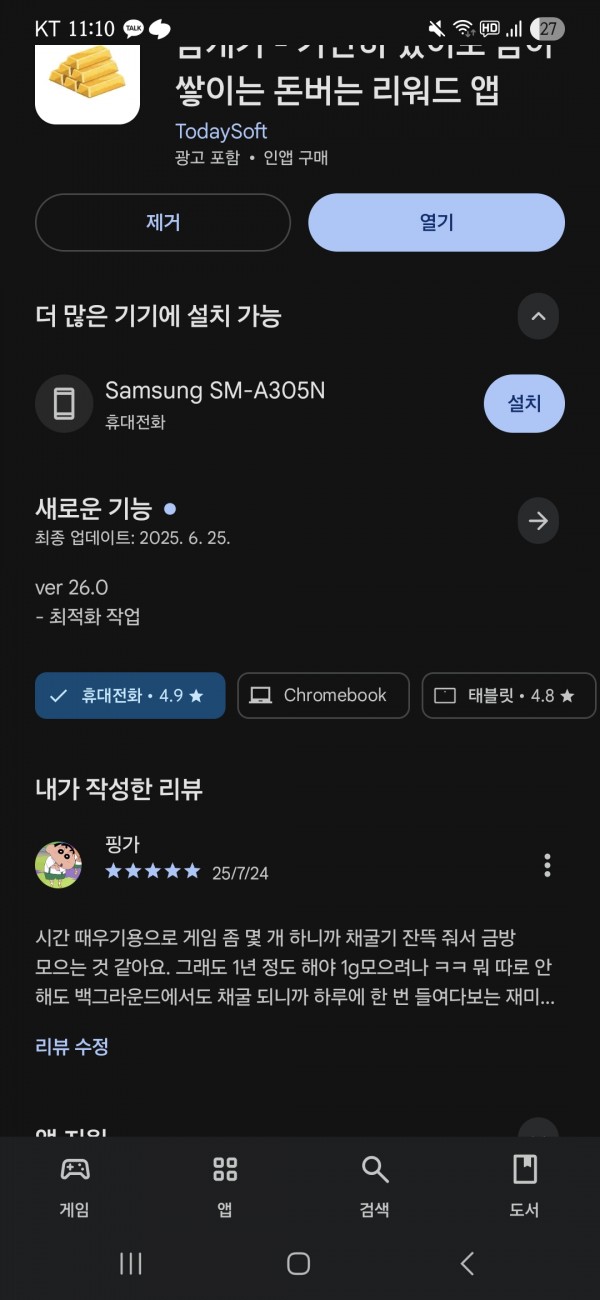Select the Chromebook chip
Viewport: 600px width, 1300px height.
click(x=323, y=695)
